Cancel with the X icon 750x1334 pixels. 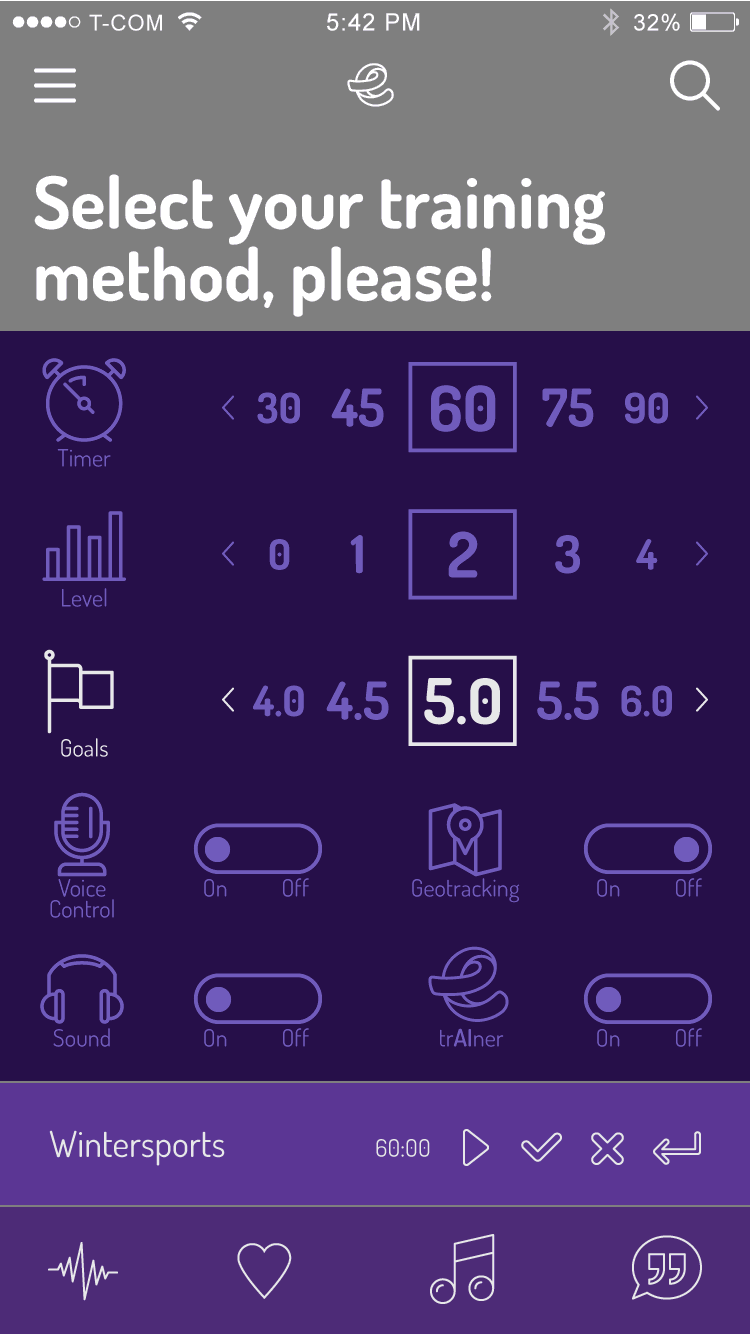point(607,1148)
